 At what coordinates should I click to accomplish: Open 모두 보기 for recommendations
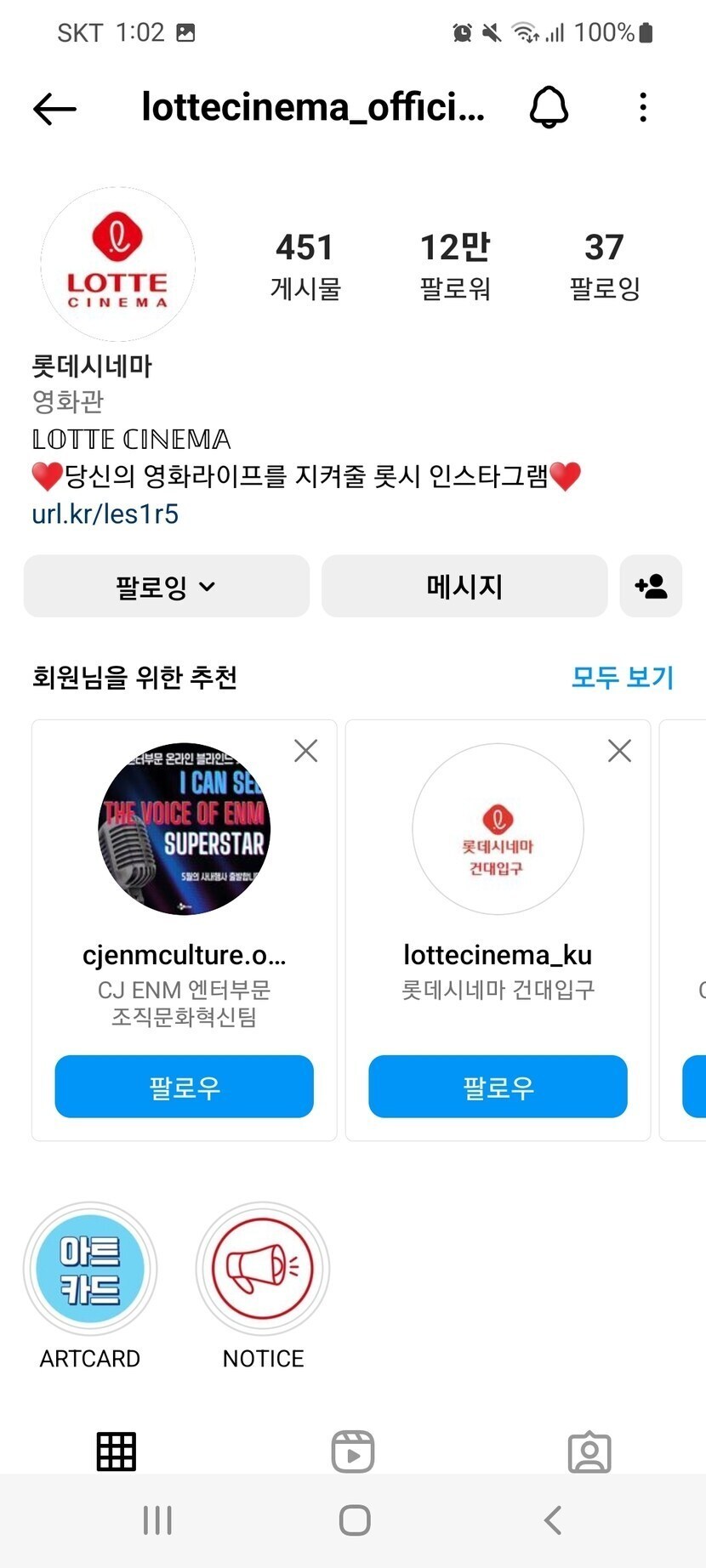click(623, 677)
